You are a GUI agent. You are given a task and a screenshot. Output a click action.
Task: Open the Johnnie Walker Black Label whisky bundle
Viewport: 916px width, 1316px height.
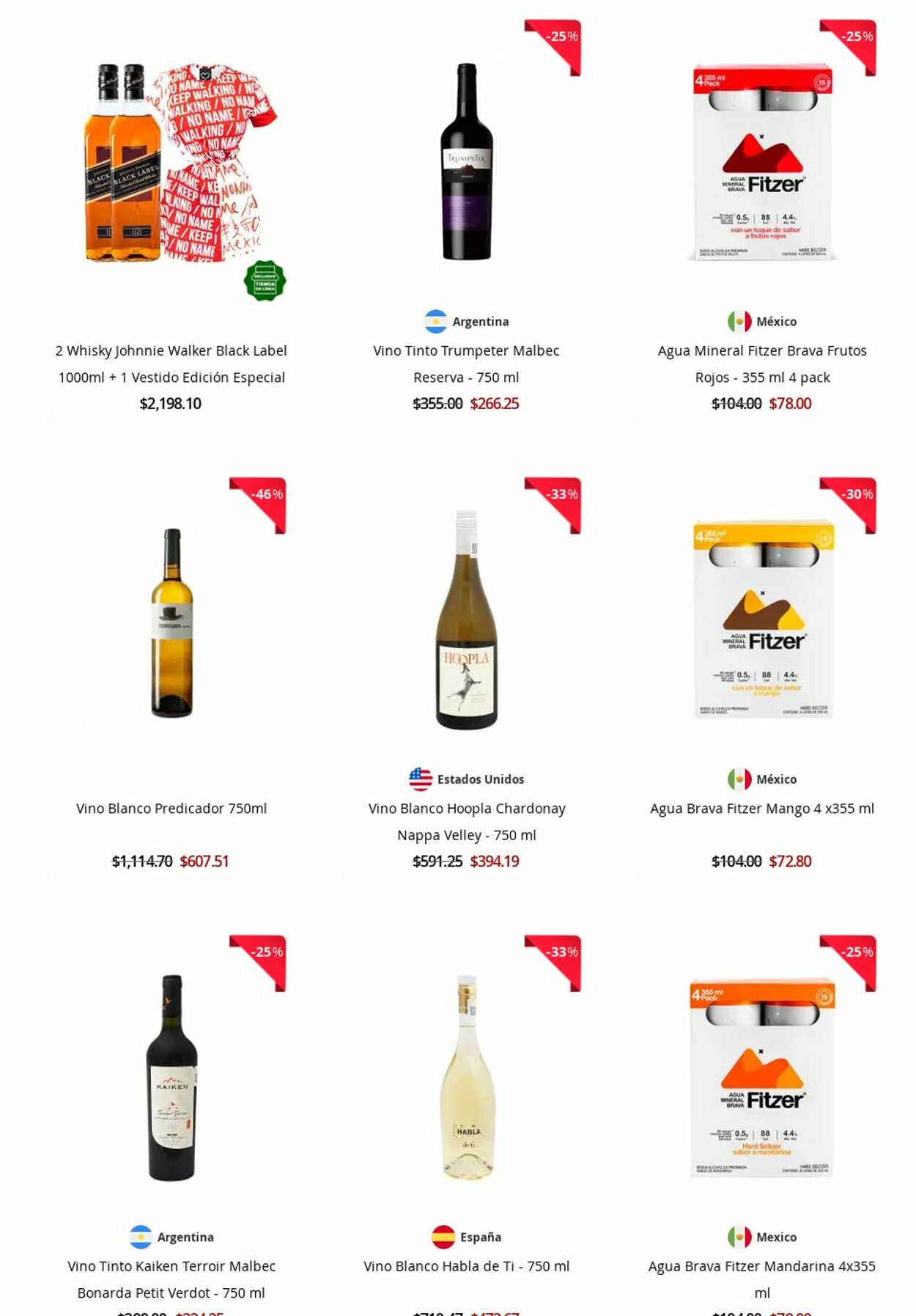(x=171, y=364)
